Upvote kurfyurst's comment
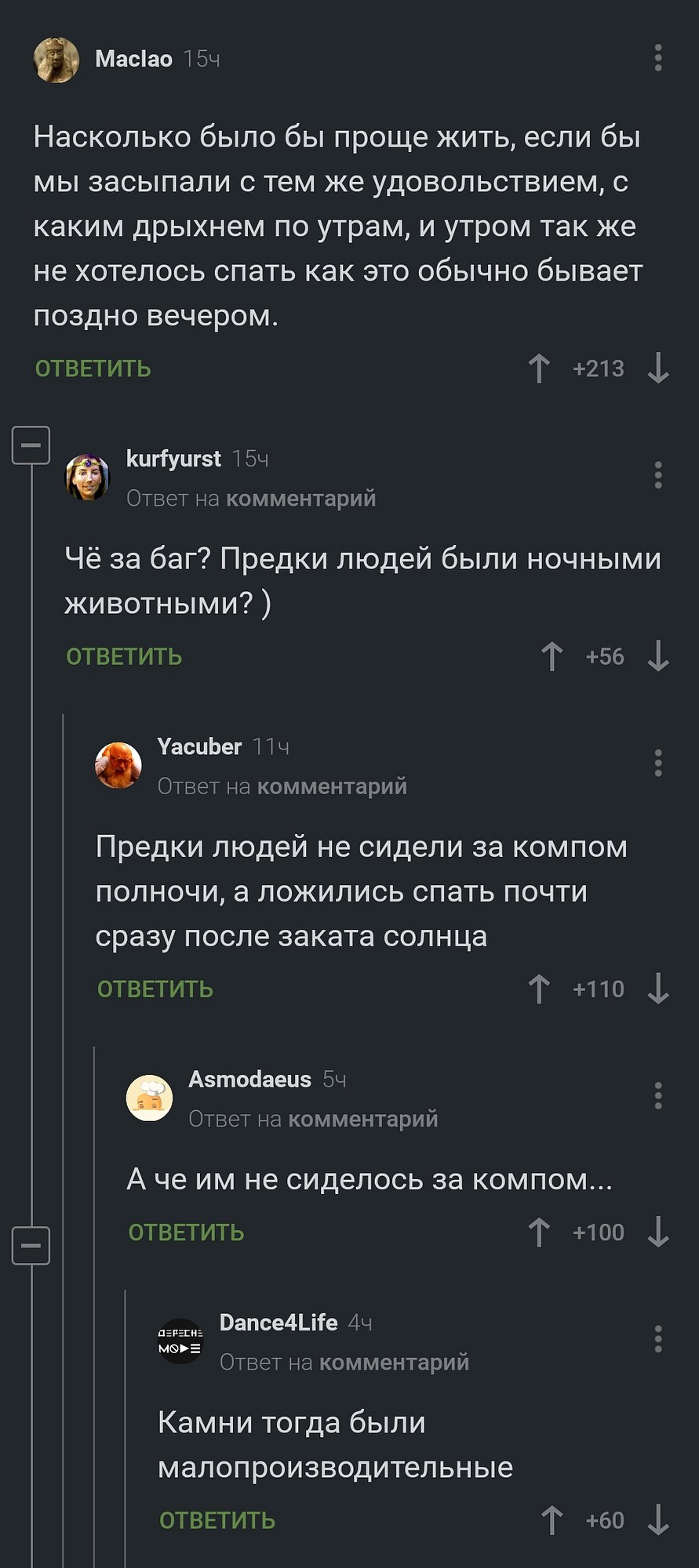The height and width of the screenshot is (1568, 699). pos(552,656)
